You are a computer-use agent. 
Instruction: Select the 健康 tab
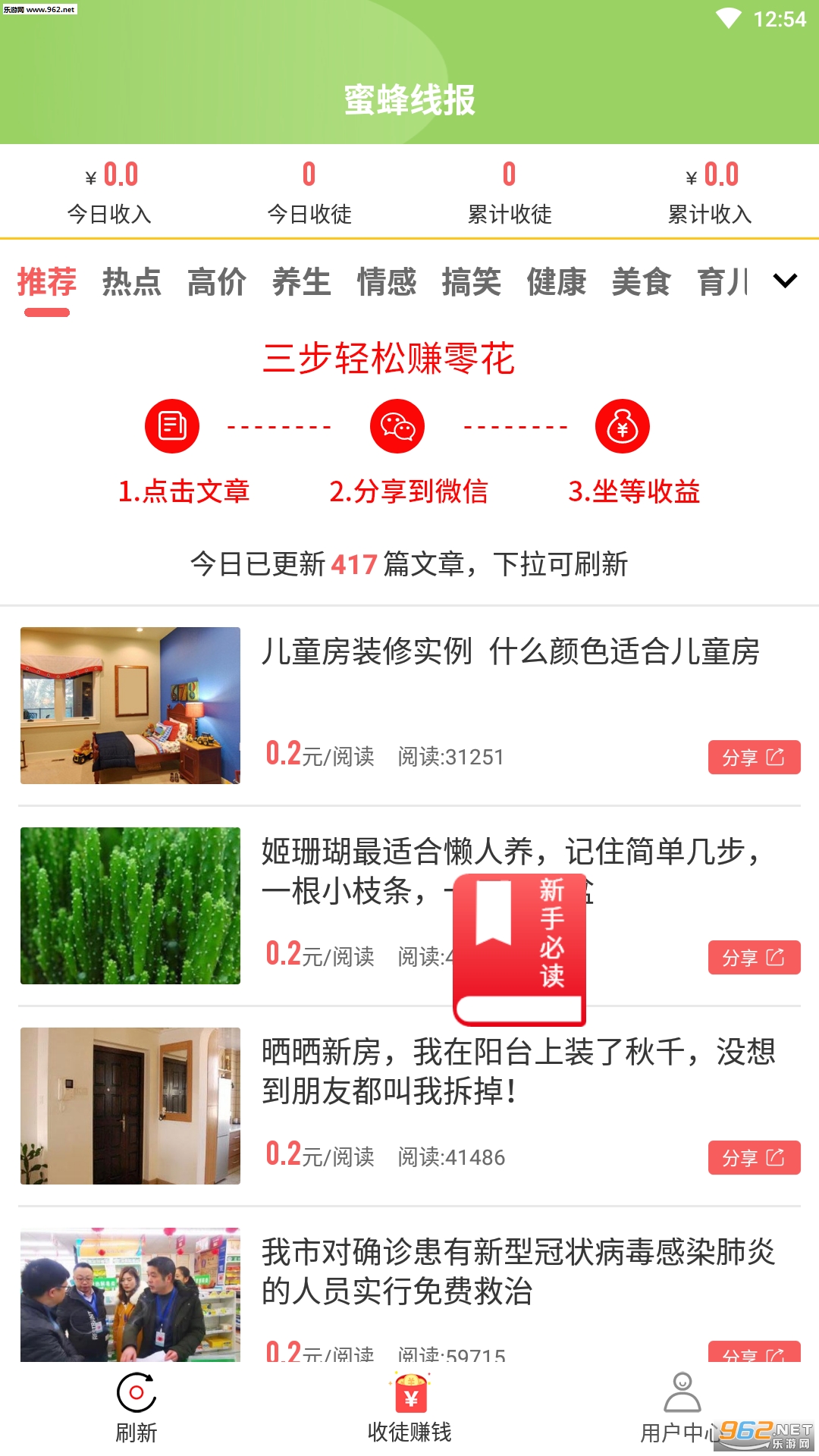(x=557, y=282)
